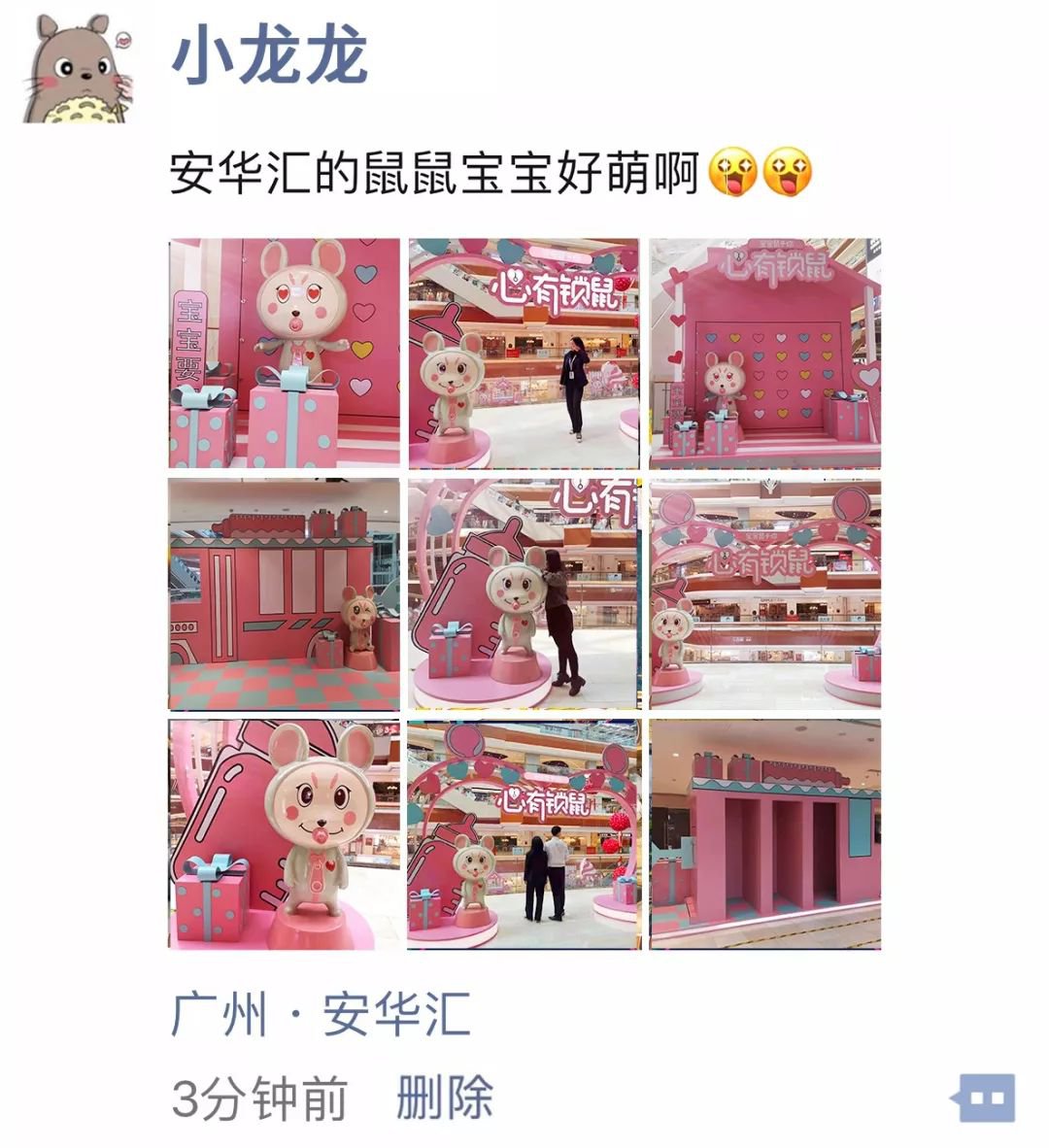Image resolution: width=1049 pixels, height=1148 pixels.
Task: Delete this post via 删除
Action: [x=444, y=1098]
